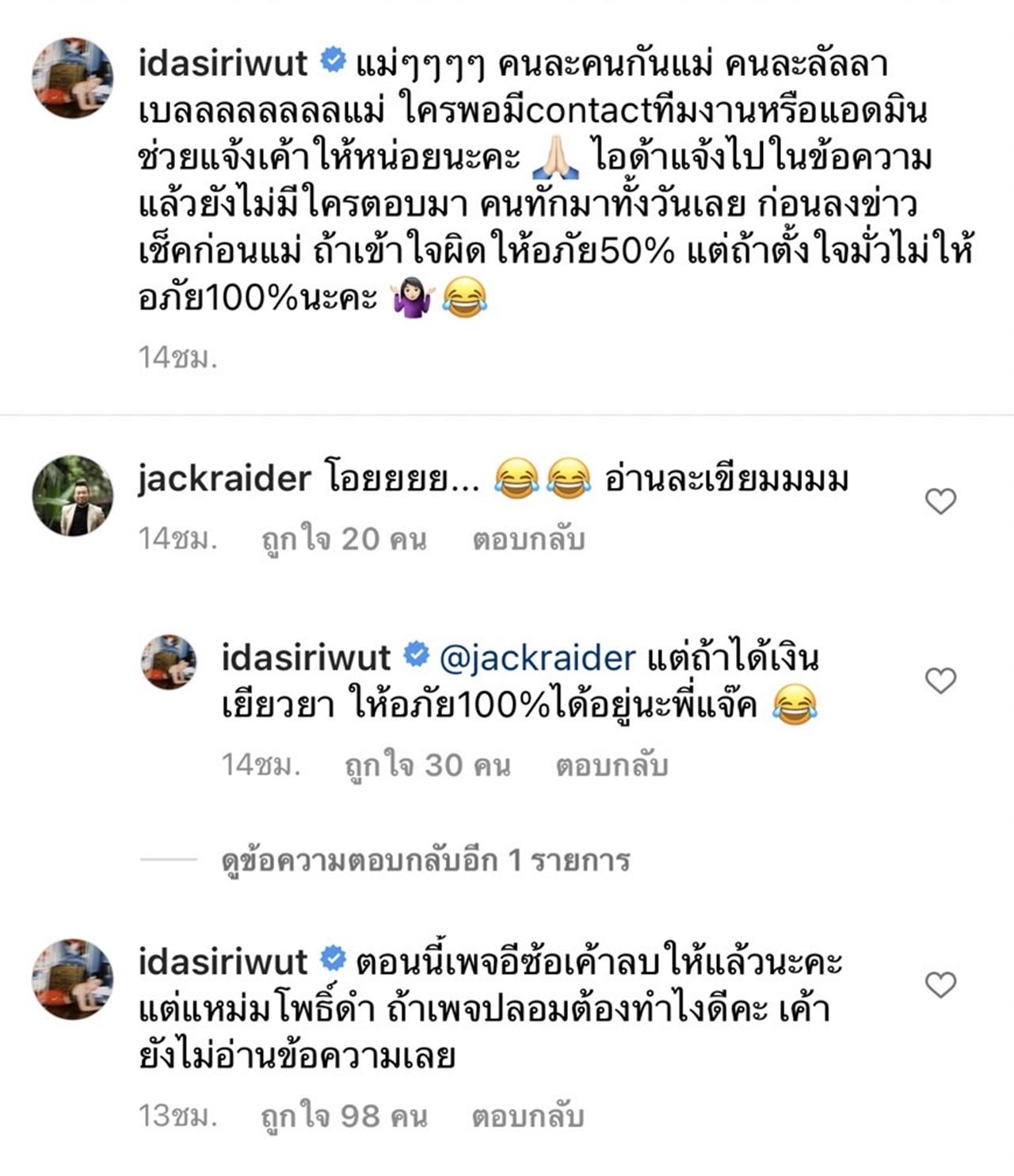Open the @jackraider mention link
Viewport: 1014px width, 1176px height.
click(x=537, y=658)
